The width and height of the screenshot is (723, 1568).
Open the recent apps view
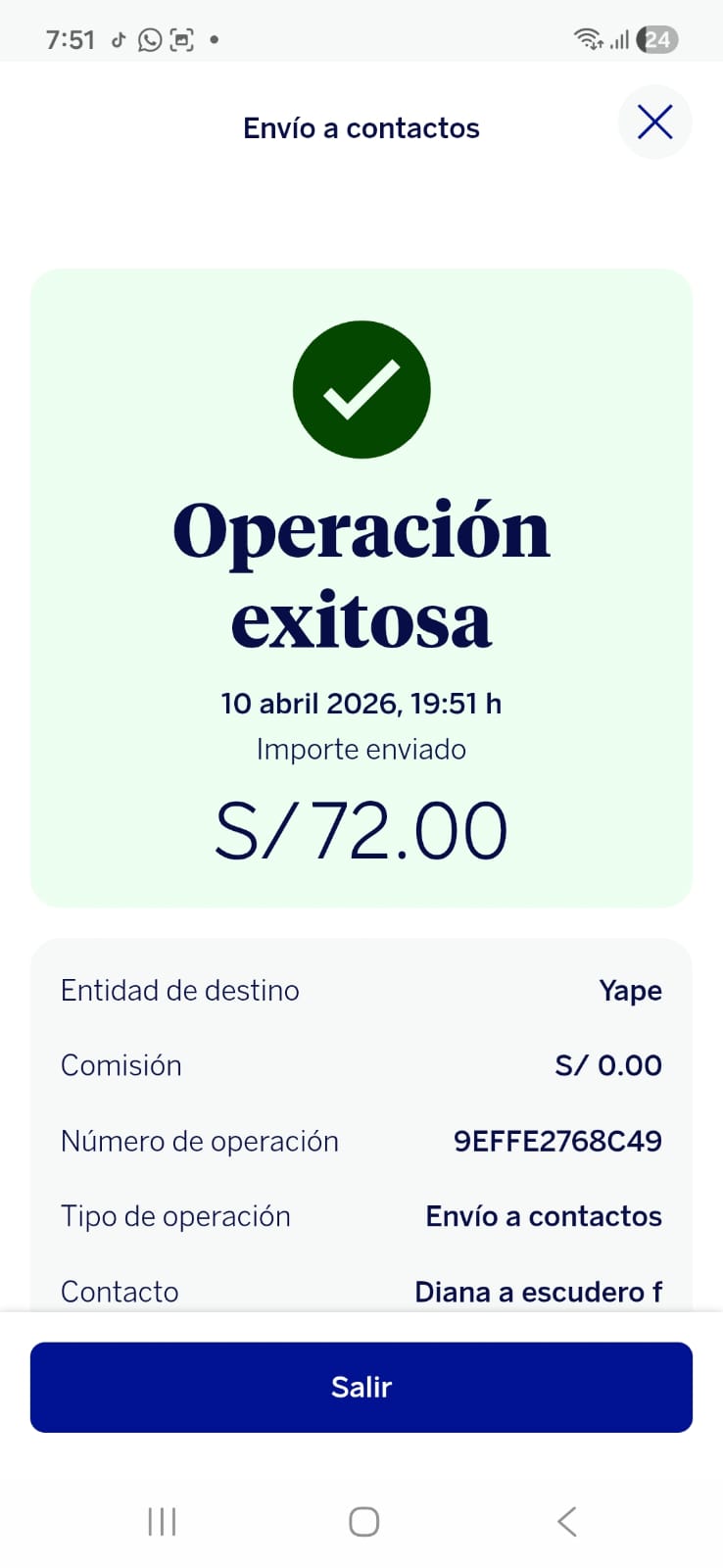pyautogui.click(x=162, y=1521)
